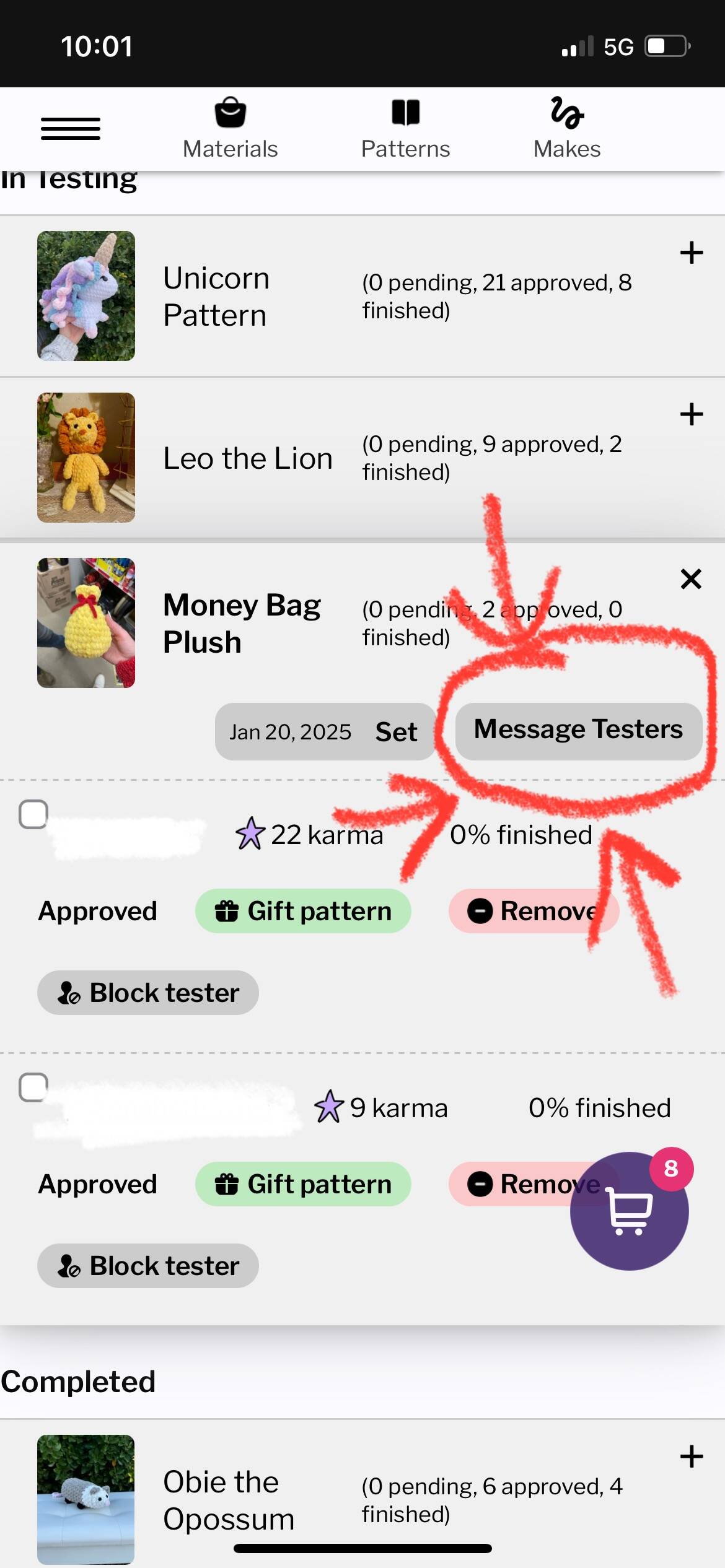Tap the Message Testers button
Viewport: 725px width, 1568px height.
pos(578,731)
